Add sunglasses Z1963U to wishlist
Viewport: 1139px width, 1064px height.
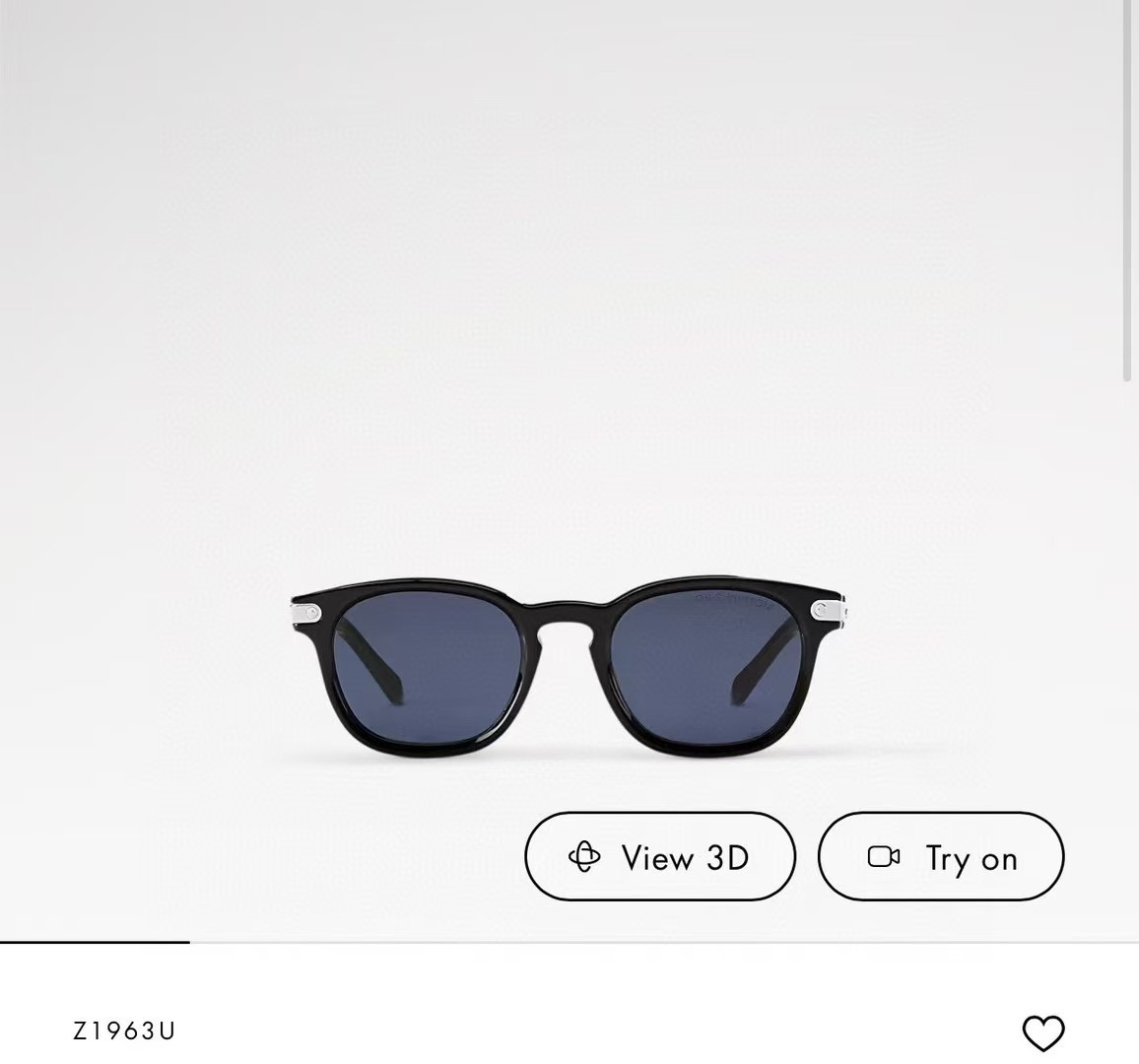coord(1042,1032)
